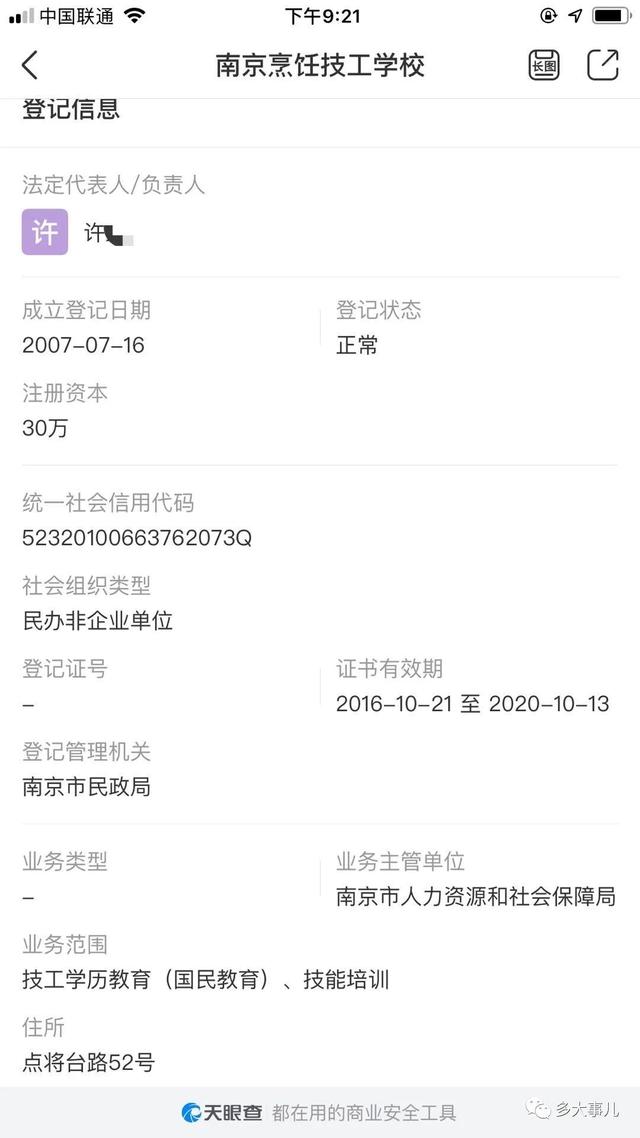Save the page as a 长图 long image
640x1138 pixels.
point(543,66)
